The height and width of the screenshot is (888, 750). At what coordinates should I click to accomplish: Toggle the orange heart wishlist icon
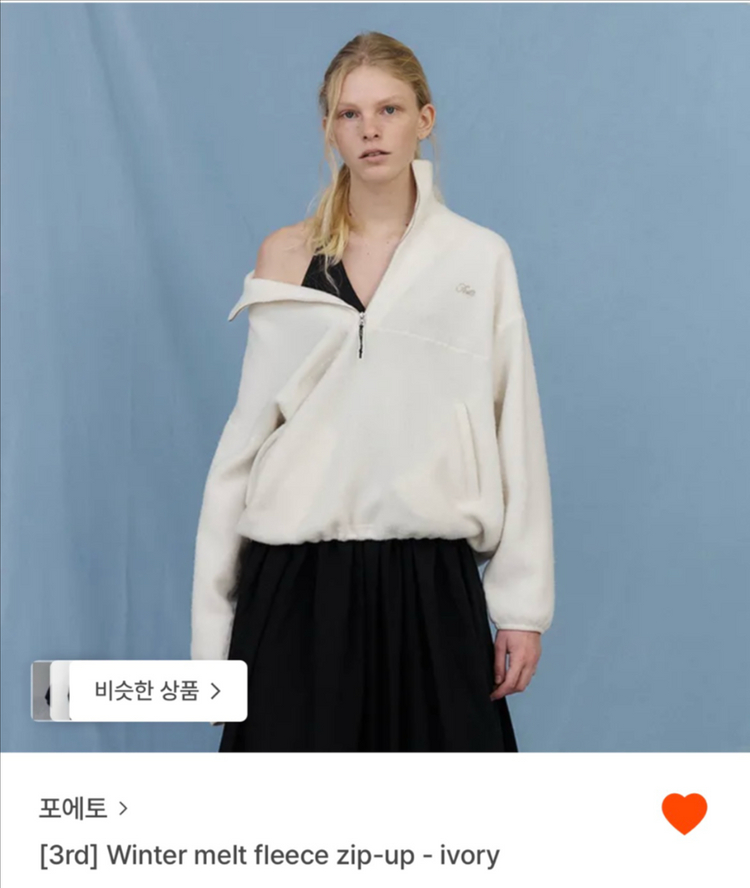pyautogui.click(x=684, y=813)
